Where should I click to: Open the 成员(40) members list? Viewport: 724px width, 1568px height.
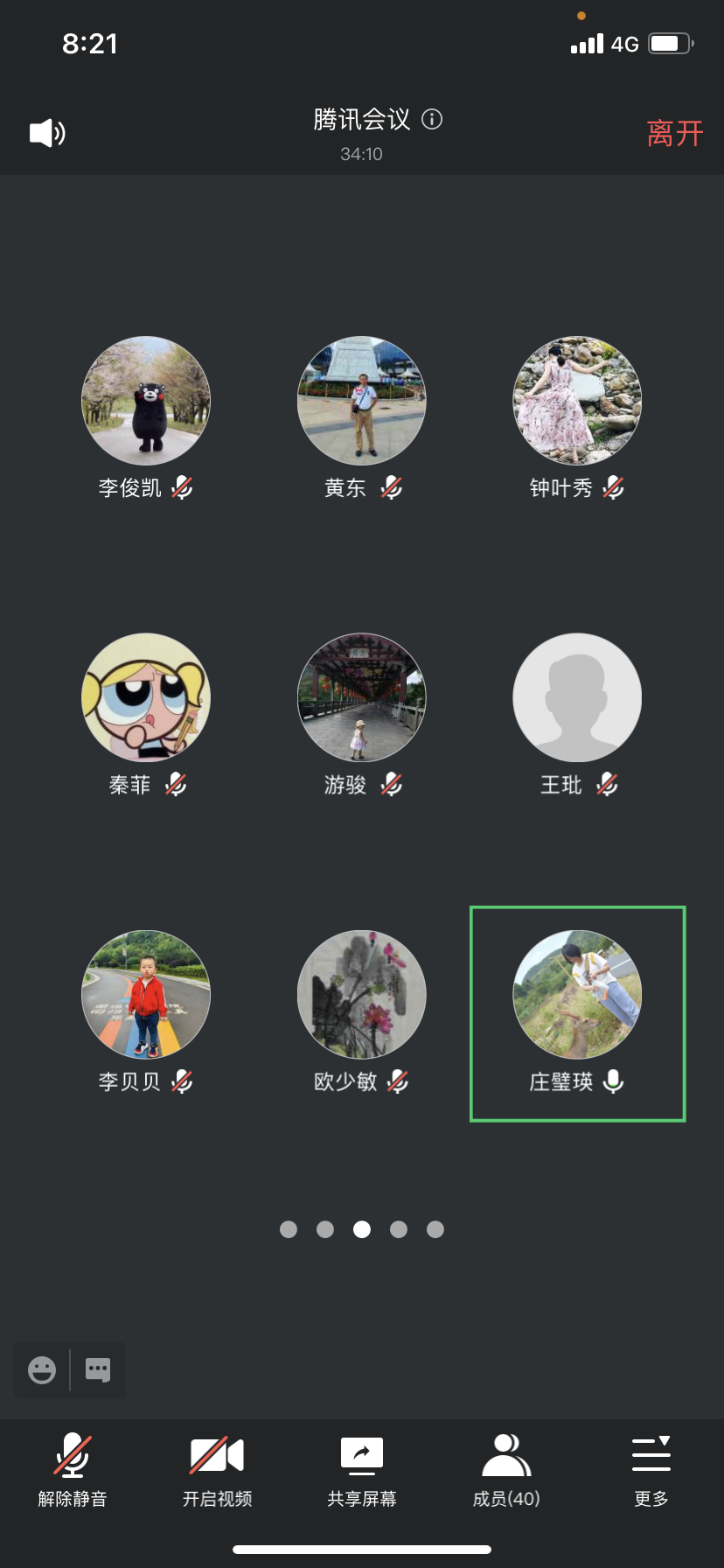coord(506,1470)
